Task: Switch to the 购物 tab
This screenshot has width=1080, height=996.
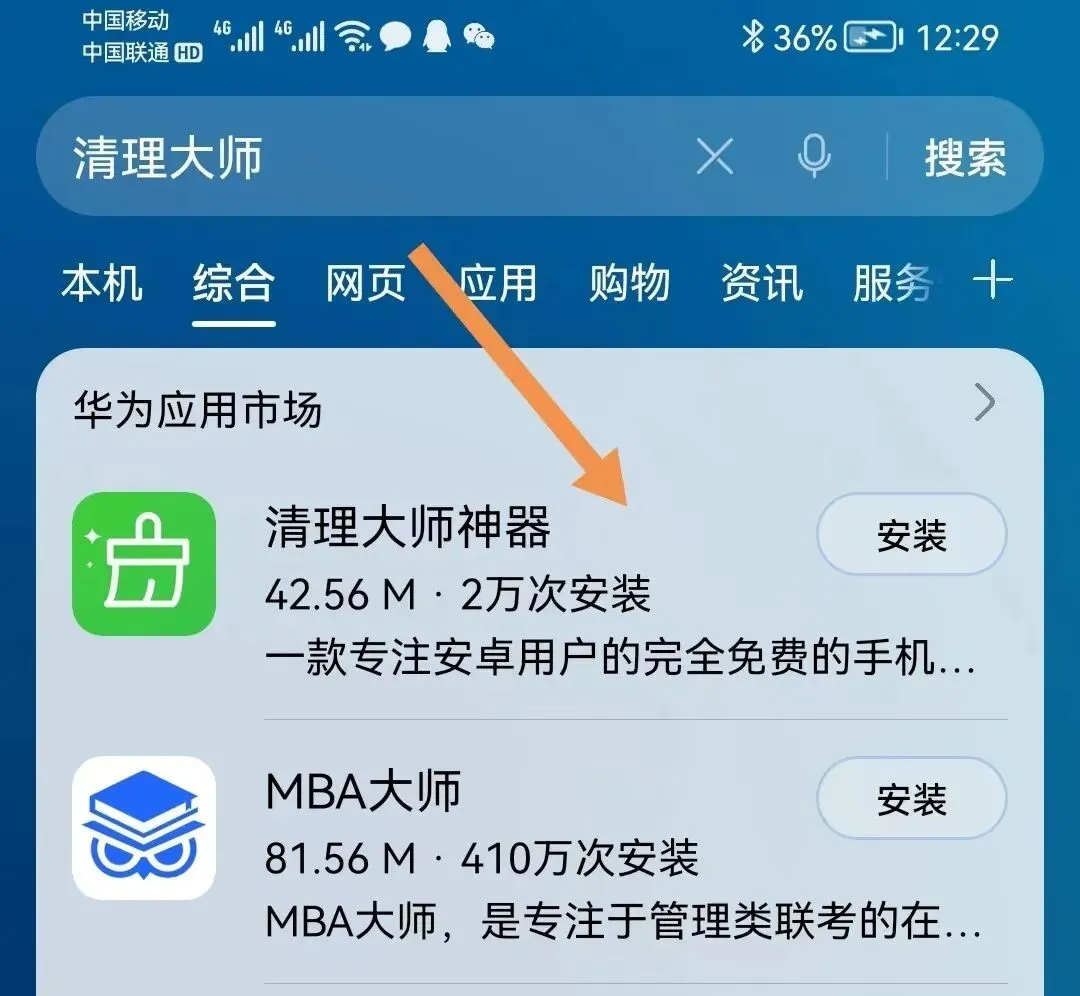Action: [x=630, y=283]
